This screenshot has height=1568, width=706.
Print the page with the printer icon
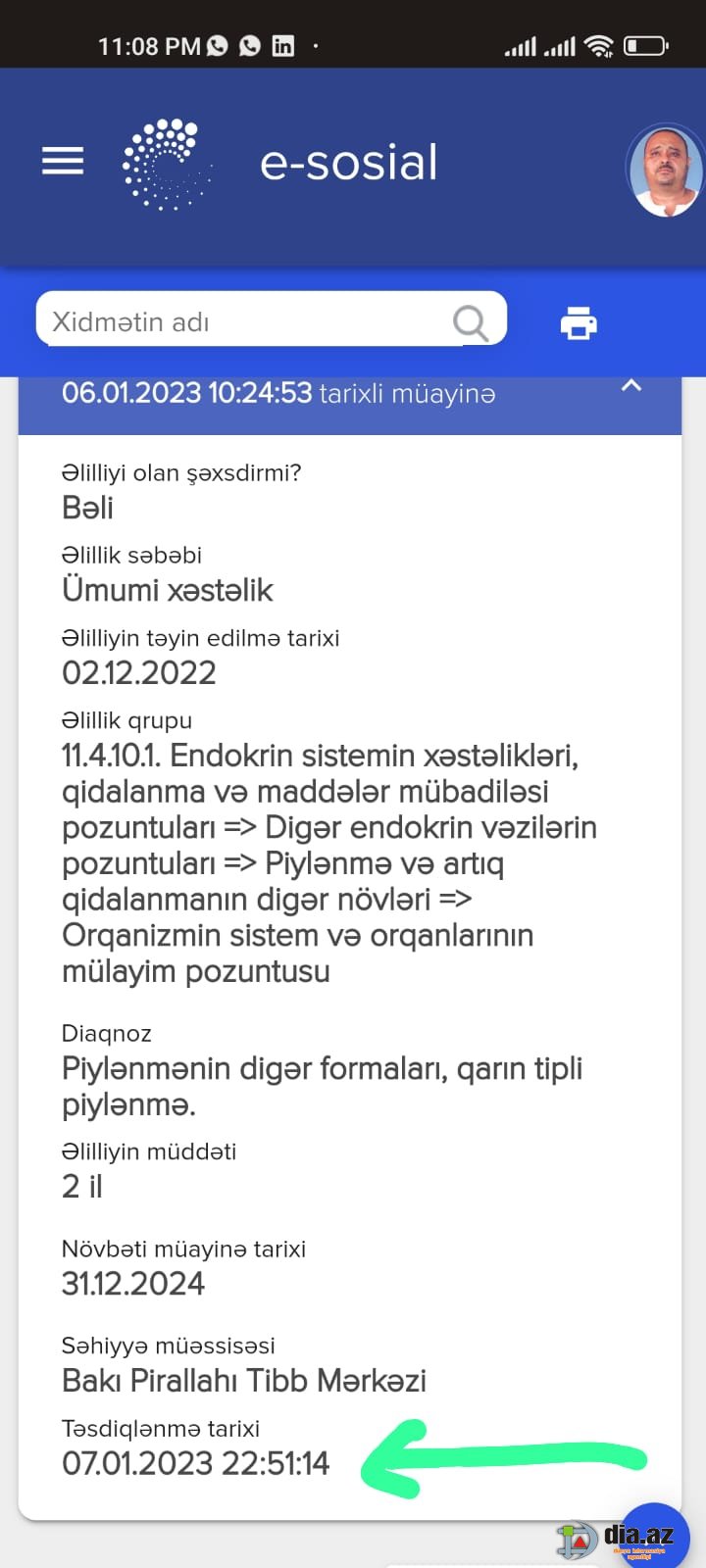[579, 322]
